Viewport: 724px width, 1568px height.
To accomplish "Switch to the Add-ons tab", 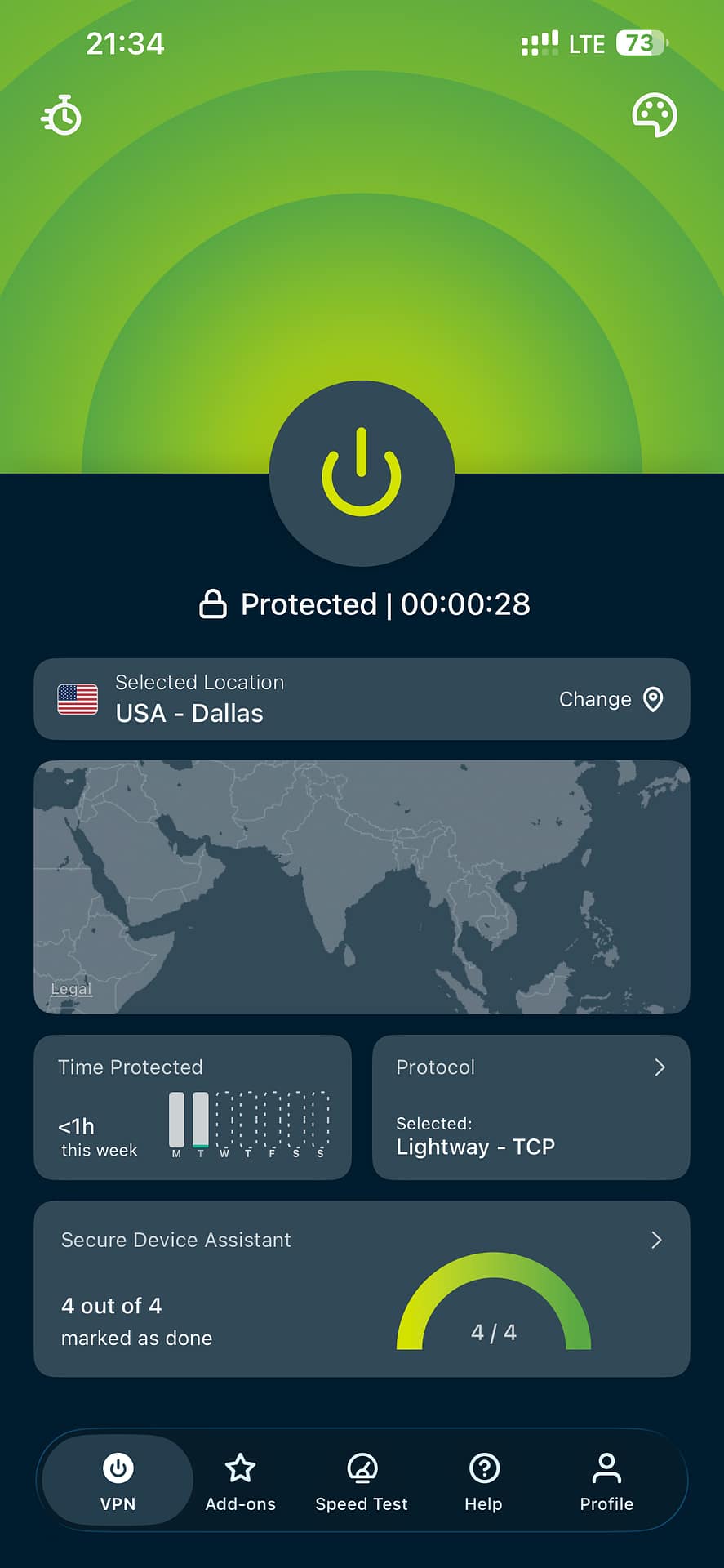I will click(240, 1481).
